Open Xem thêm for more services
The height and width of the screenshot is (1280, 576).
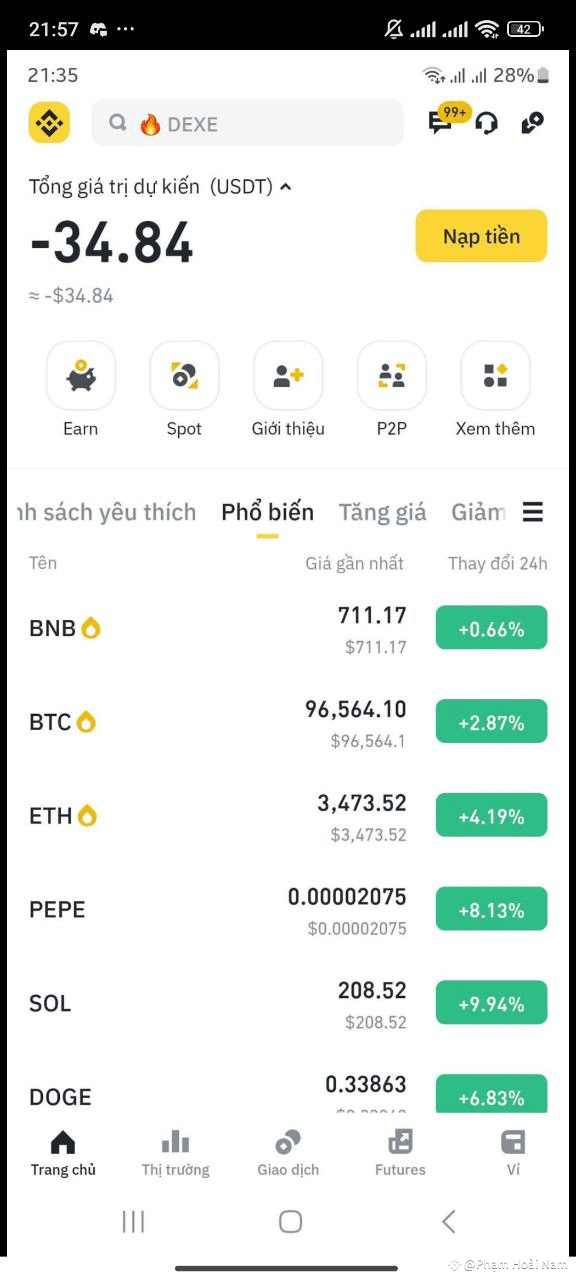point(495,389)
